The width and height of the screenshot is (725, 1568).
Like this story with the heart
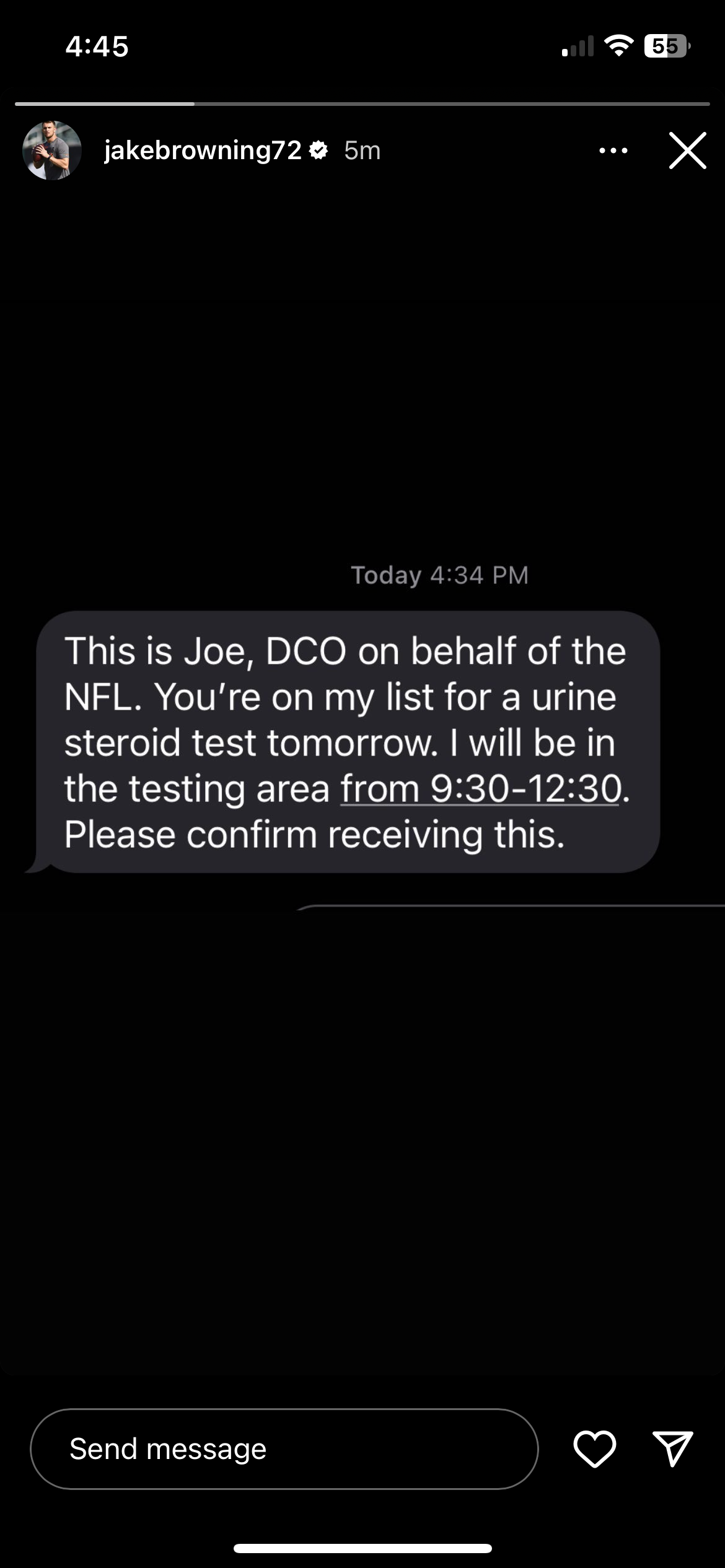point(594,1449)
